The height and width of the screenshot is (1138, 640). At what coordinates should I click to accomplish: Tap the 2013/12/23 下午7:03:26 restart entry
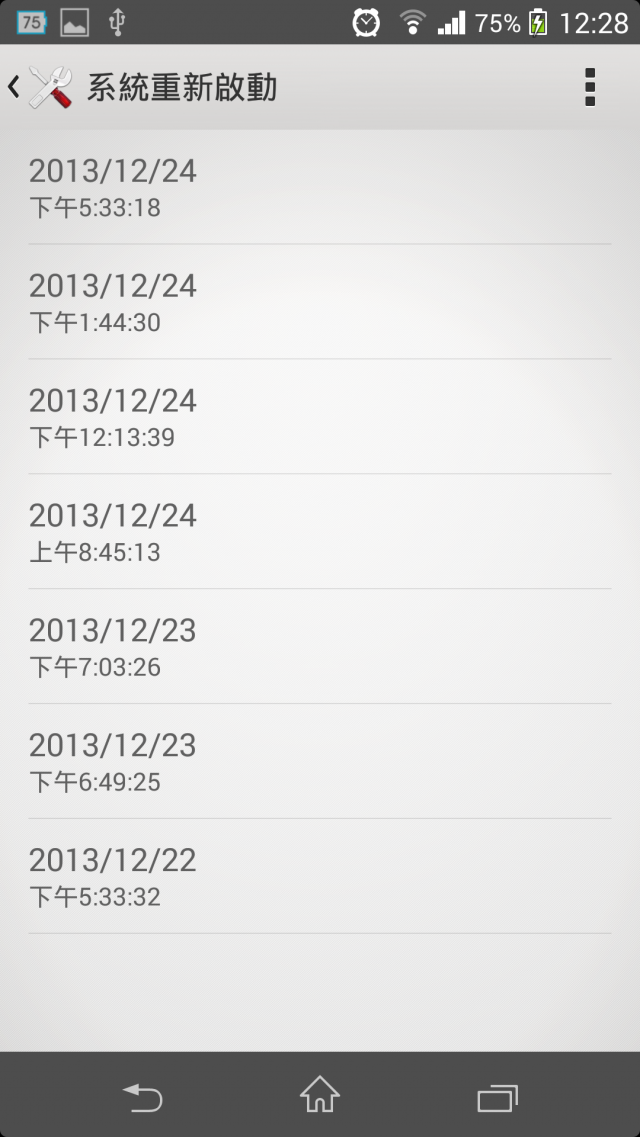pyautogui.click(x=320, y=646)
